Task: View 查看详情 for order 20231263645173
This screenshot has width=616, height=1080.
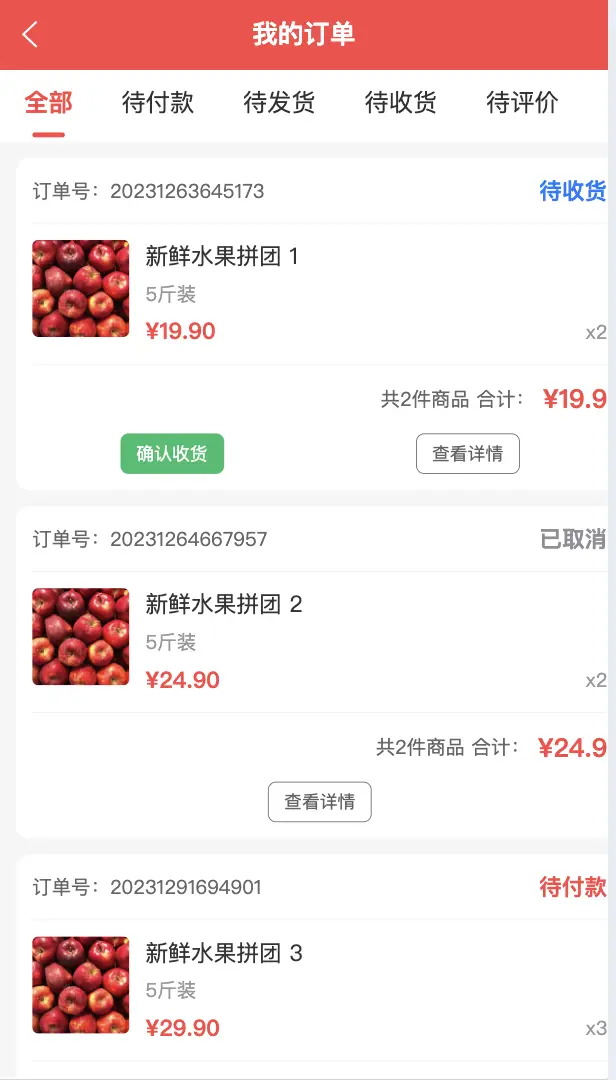Action: (468, 454)
